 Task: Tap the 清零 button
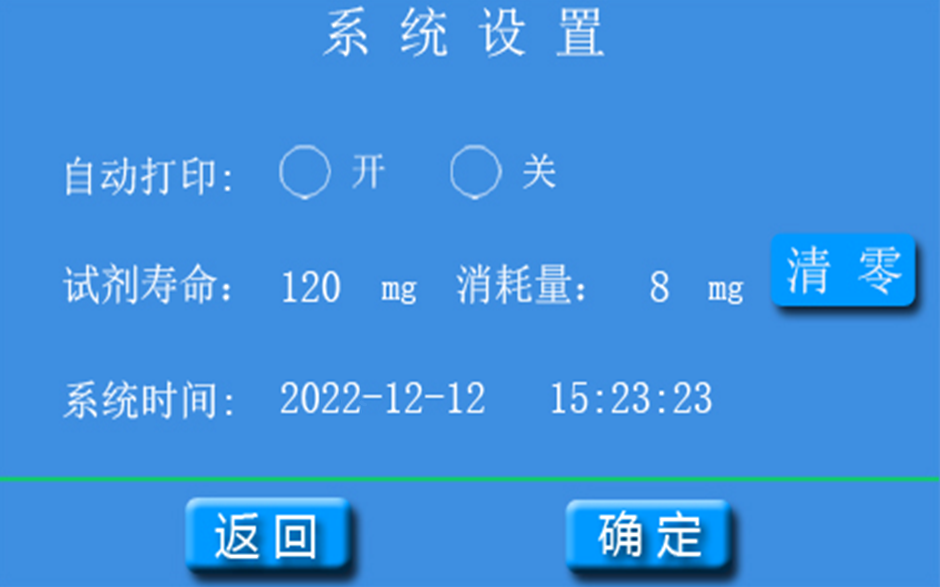tap(843, 272)
